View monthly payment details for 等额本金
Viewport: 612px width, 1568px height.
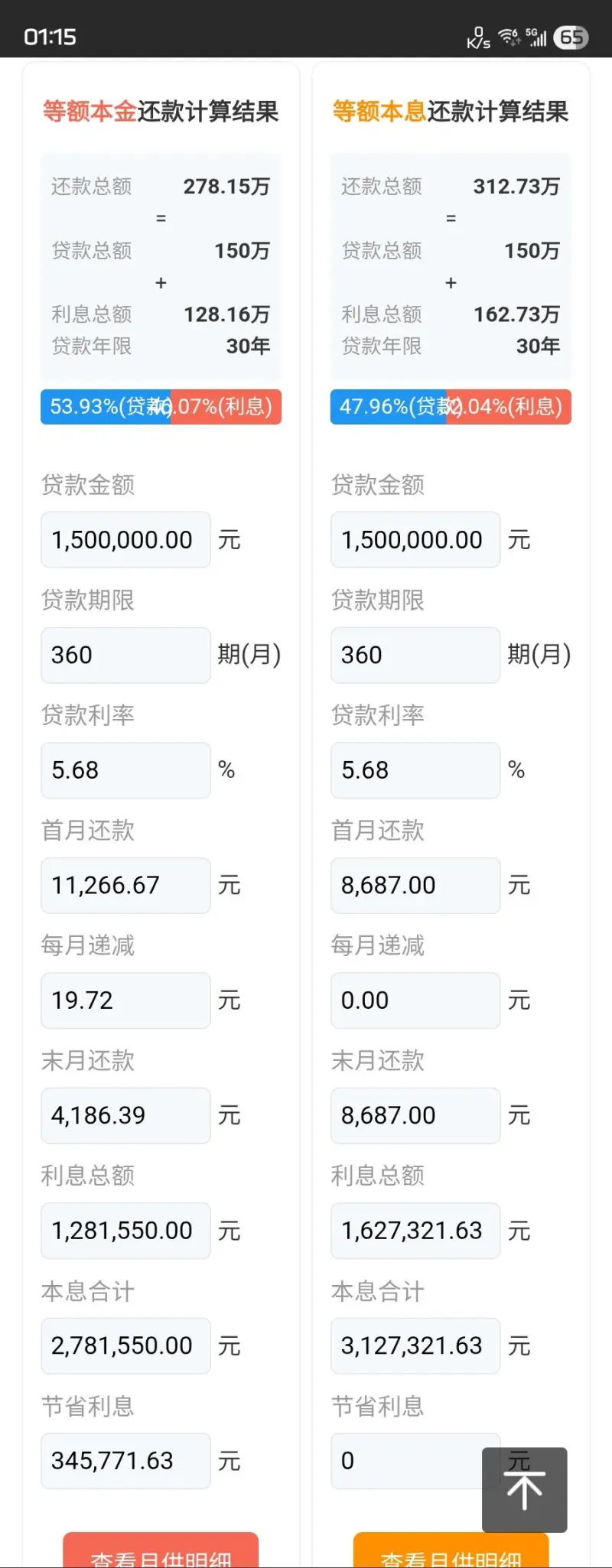pyautogui.click(x=161, y=1553)
